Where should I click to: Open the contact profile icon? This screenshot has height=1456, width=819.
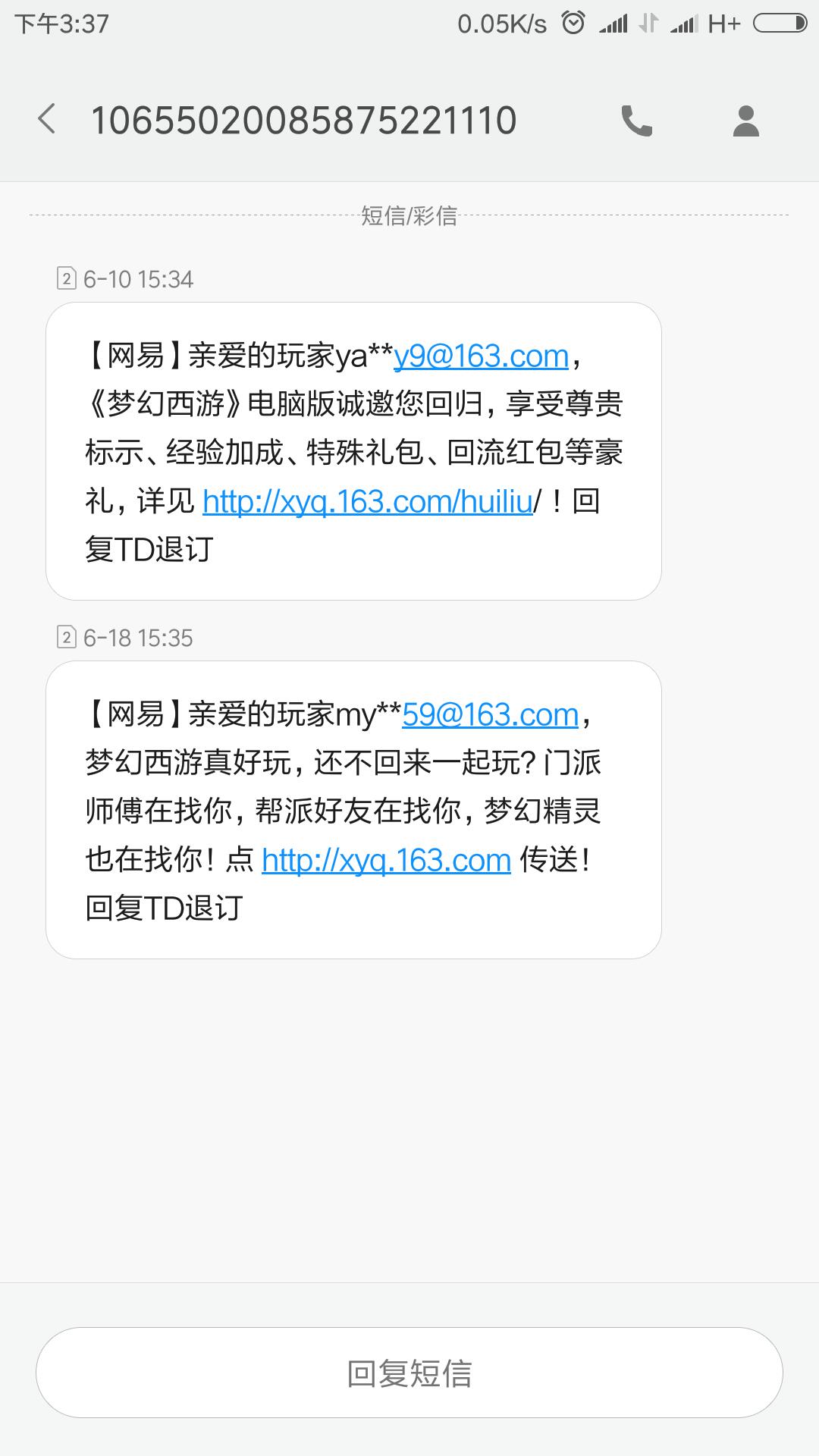pos(746,121)
